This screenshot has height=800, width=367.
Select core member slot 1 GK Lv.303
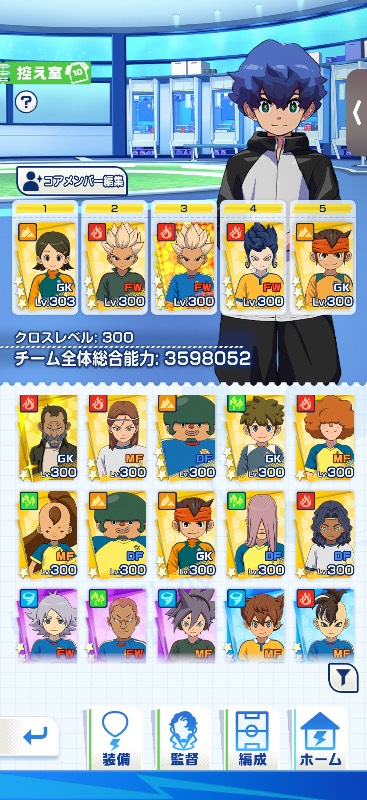[x=45, y=258]
